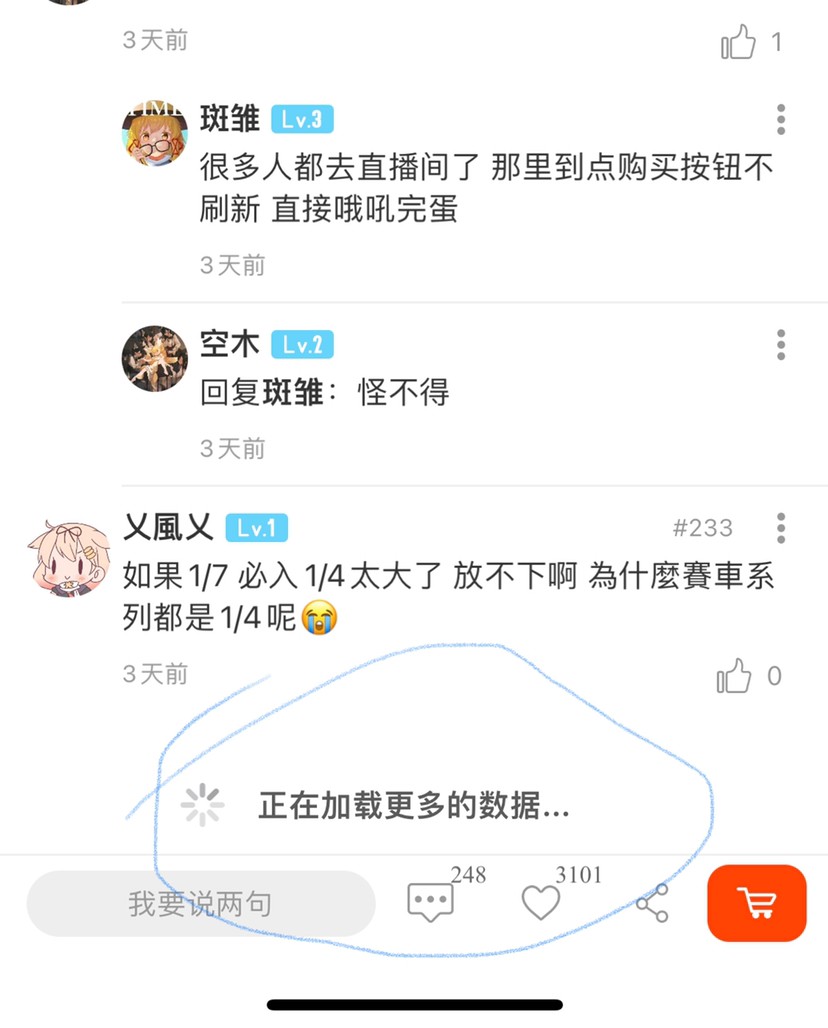Open overflow menu on 斑雏's reply
The height and width of the screenshot is (1028, 828).
780,120
